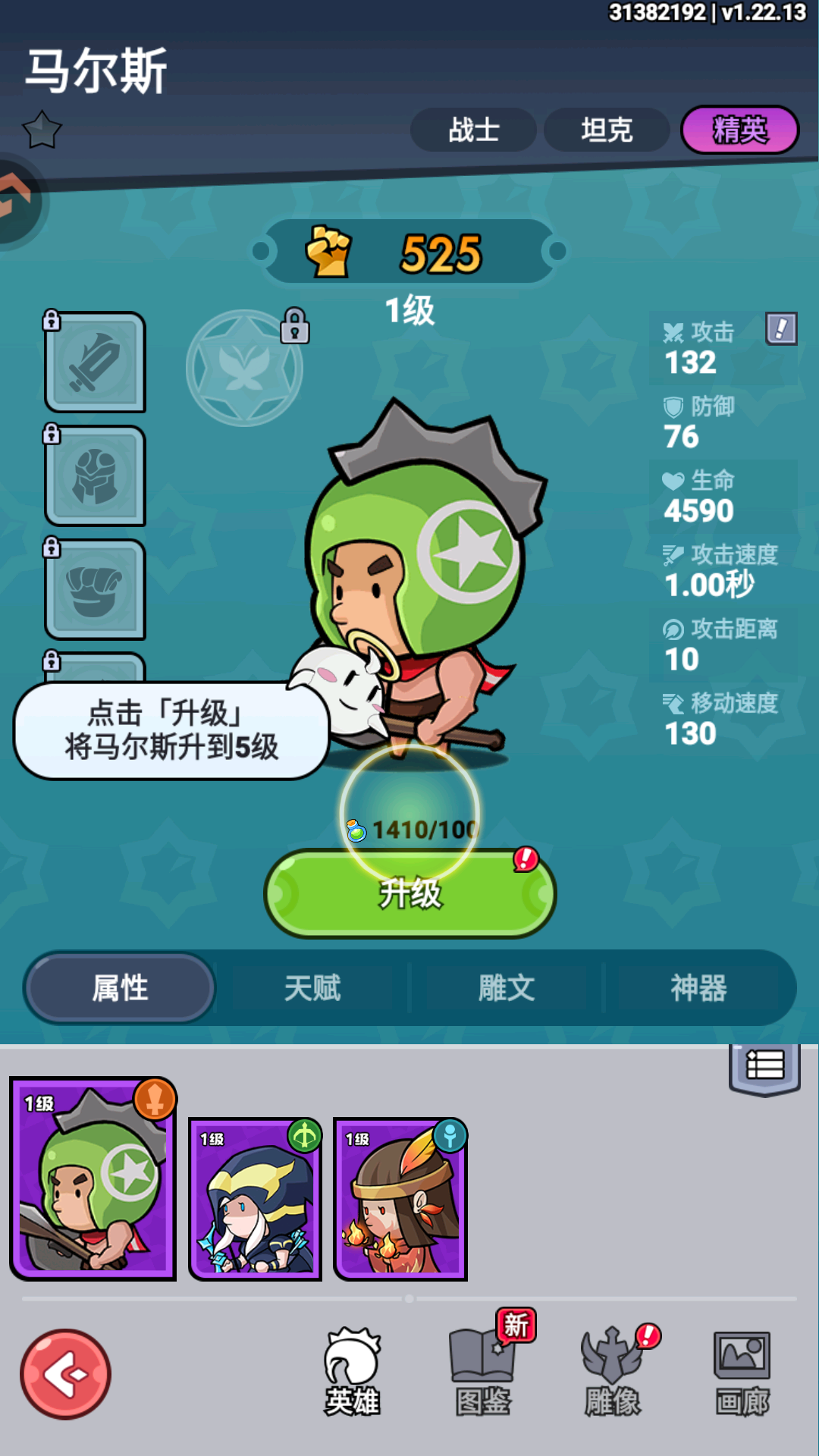Tap the 精英 elite tag
The width and height of the screenshot is (819, 1456).
click(x=739, y=130)
